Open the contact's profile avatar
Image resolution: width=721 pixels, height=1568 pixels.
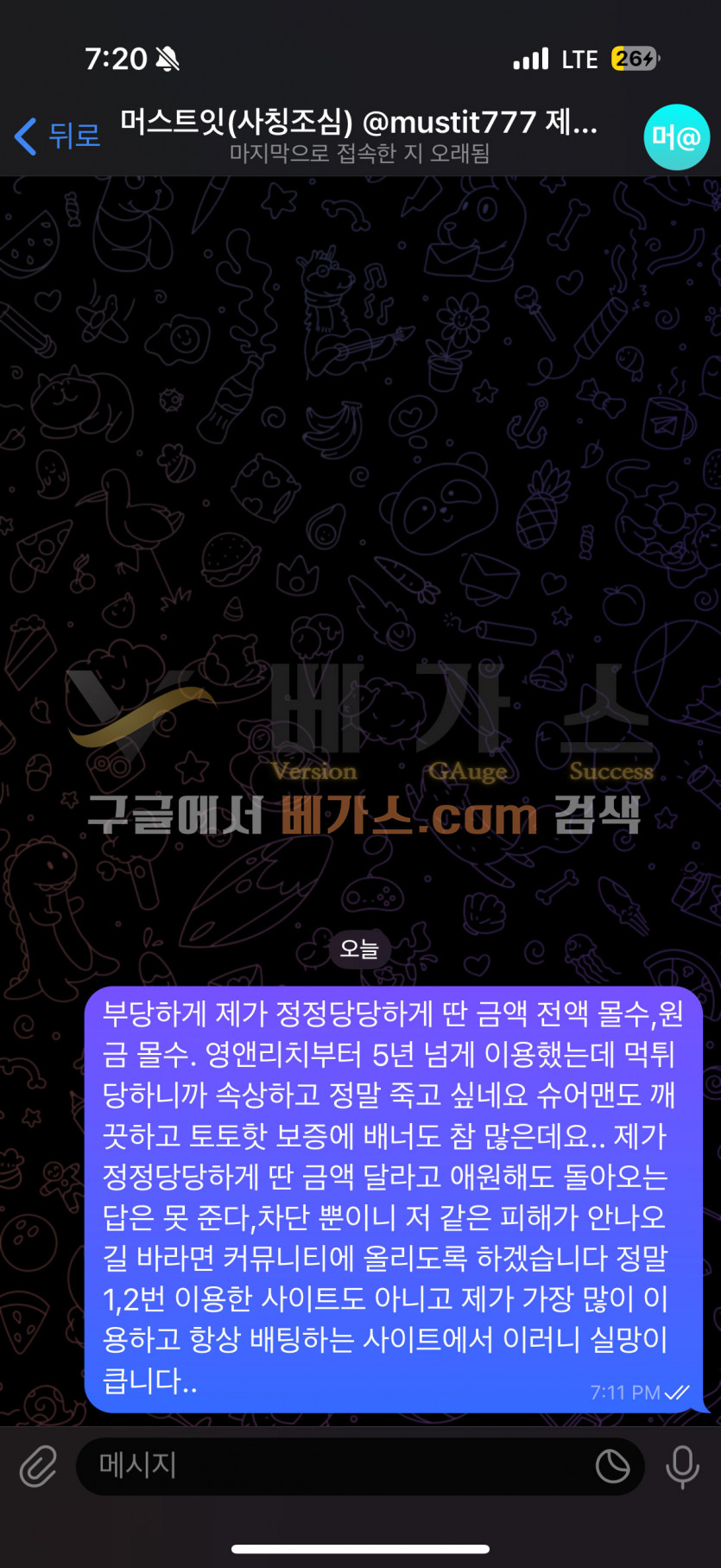[x=676, y=137]
